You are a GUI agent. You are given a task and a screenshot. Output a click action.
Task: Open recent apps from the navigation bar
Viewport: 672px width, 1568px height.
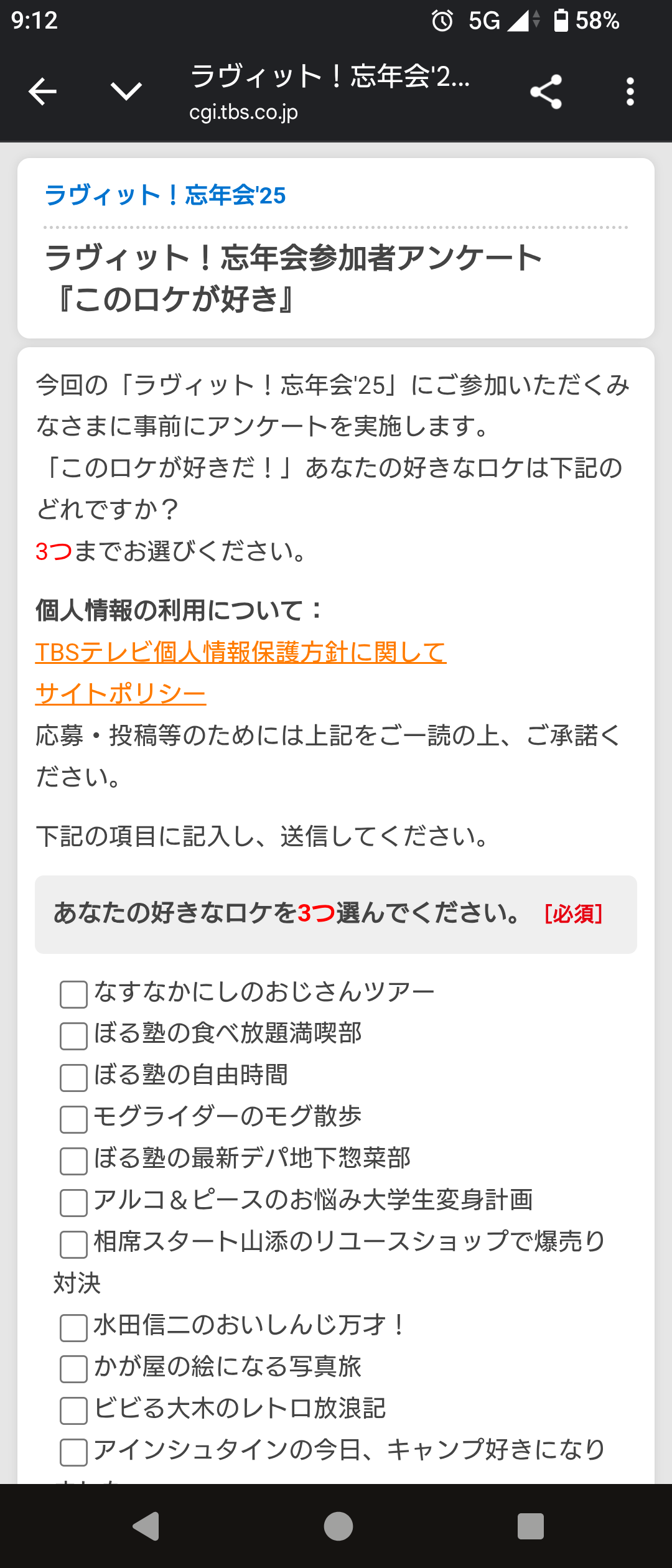click(x=530, y=1526)
